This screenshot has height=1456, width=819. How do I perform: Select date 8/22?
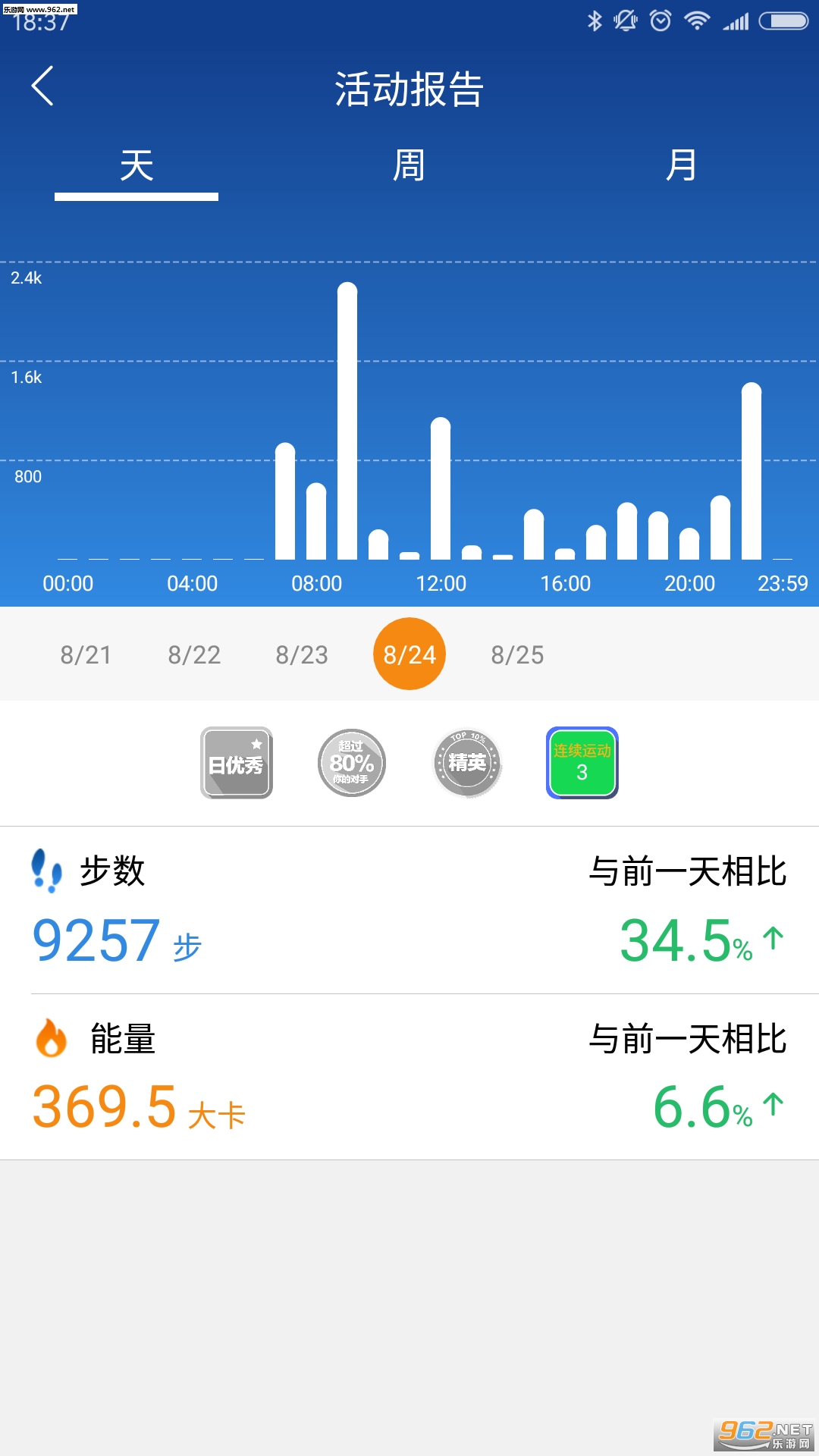[x=194, y=654]
